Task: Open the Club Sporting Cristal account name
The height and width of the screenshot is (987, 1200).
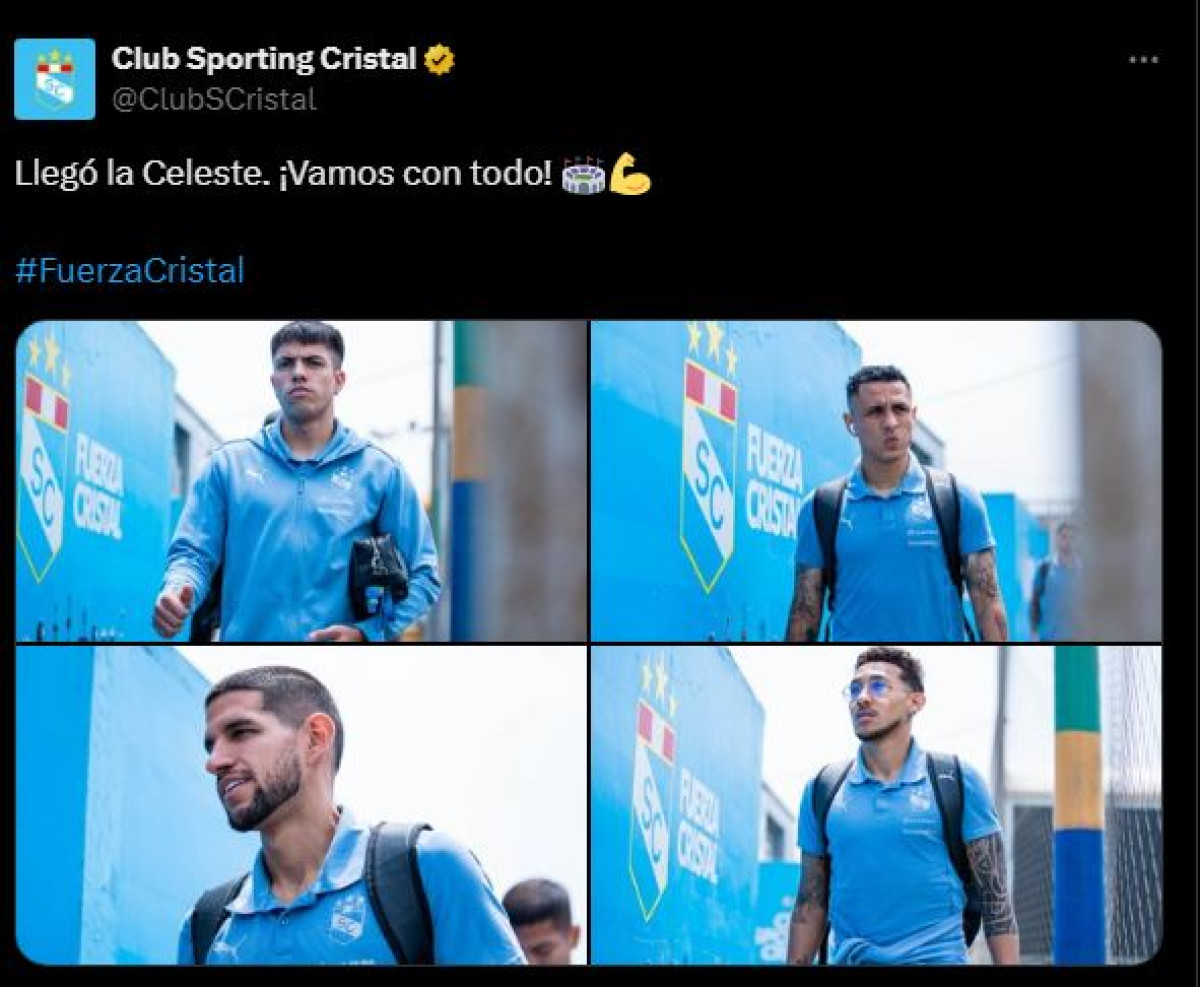Action: pyautogui.click(x=264, y=59)
